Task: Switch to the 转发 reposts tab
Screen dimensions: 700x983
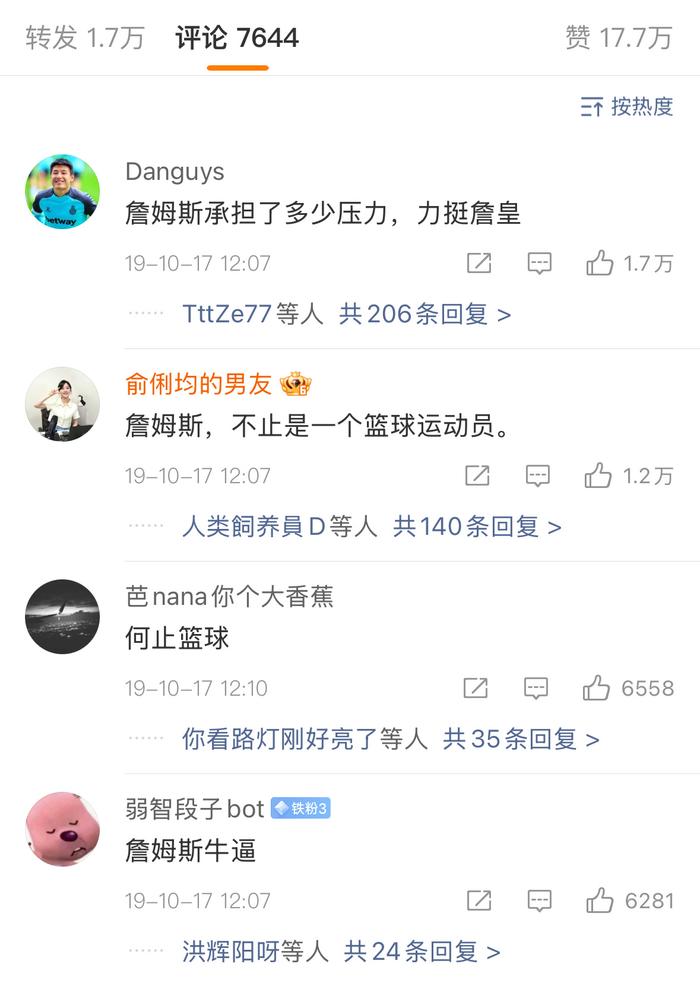Action: (x=84, y=38)
